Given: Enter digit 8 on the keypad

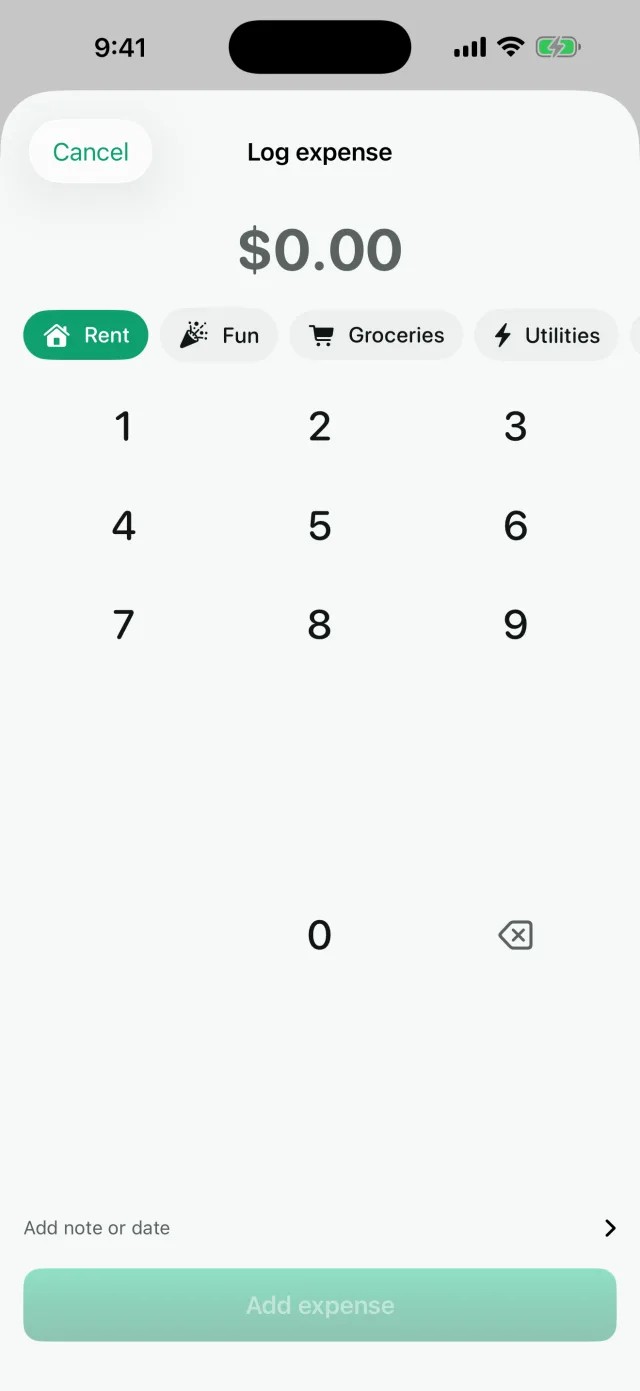Looking at the screenshot, I should (320, 625).
